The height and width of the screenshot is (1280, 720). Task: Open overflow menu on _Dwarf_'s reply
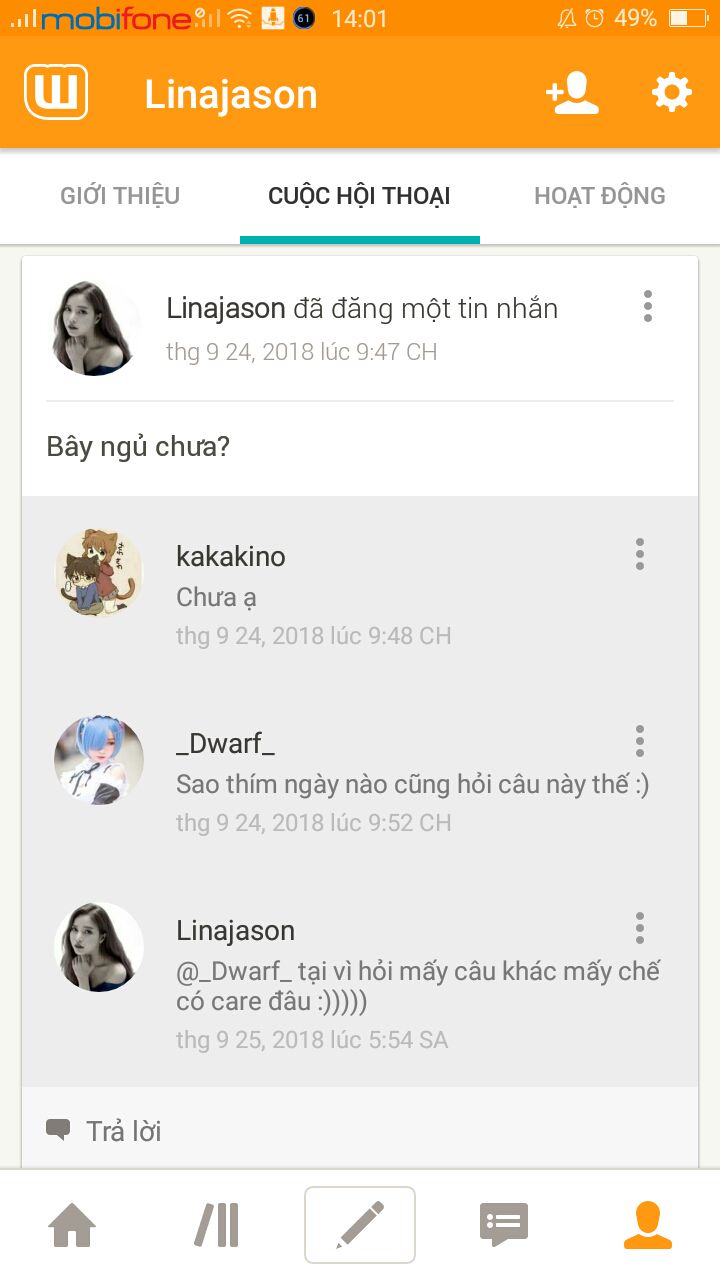(x=640, y=741)
